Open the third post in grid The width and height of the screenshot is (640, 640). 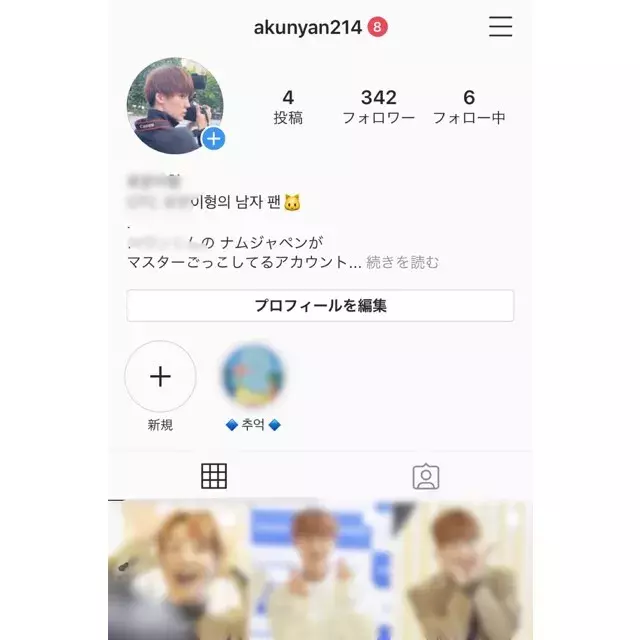(x=462, y=570)
